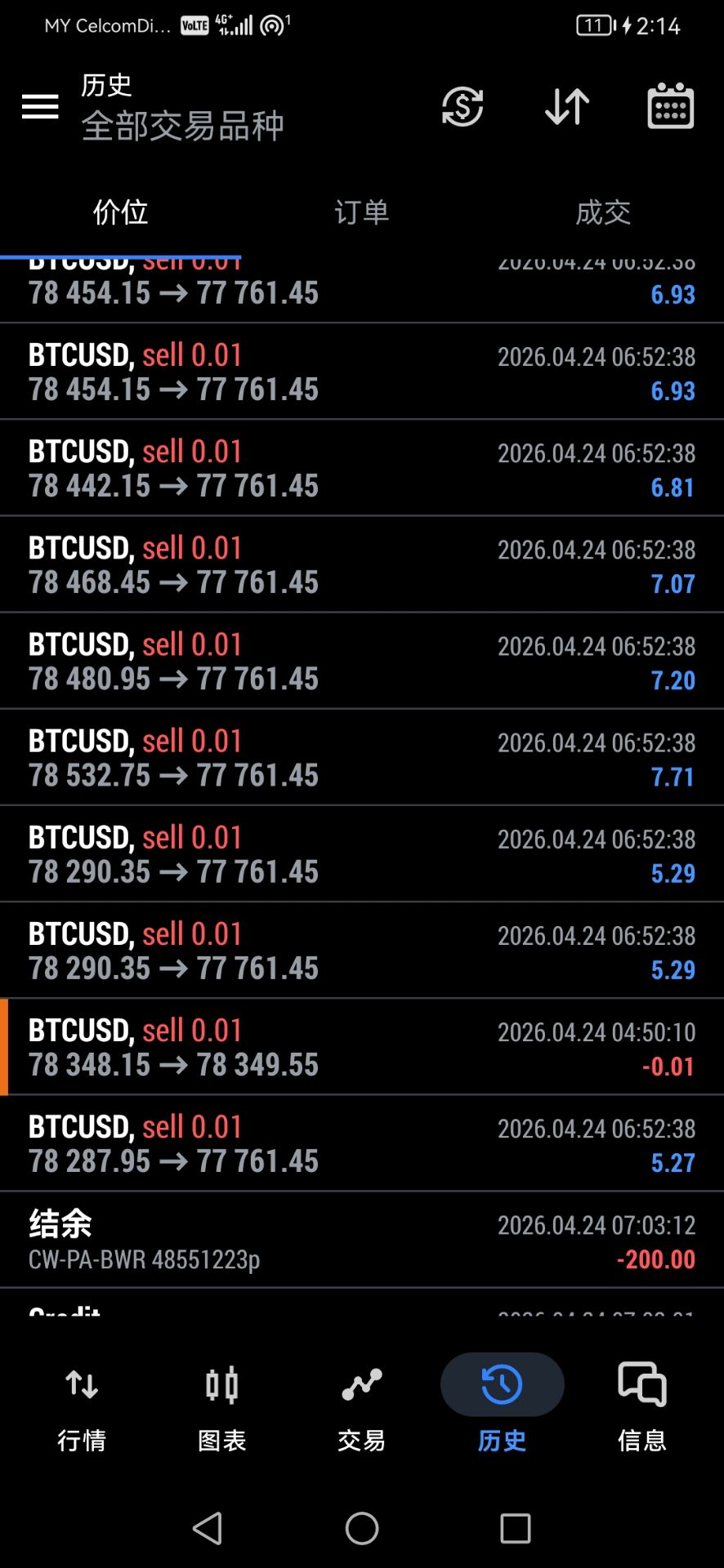Open the sort order arrows
This screenshot has width=724, height=1568.
(567, 106)
